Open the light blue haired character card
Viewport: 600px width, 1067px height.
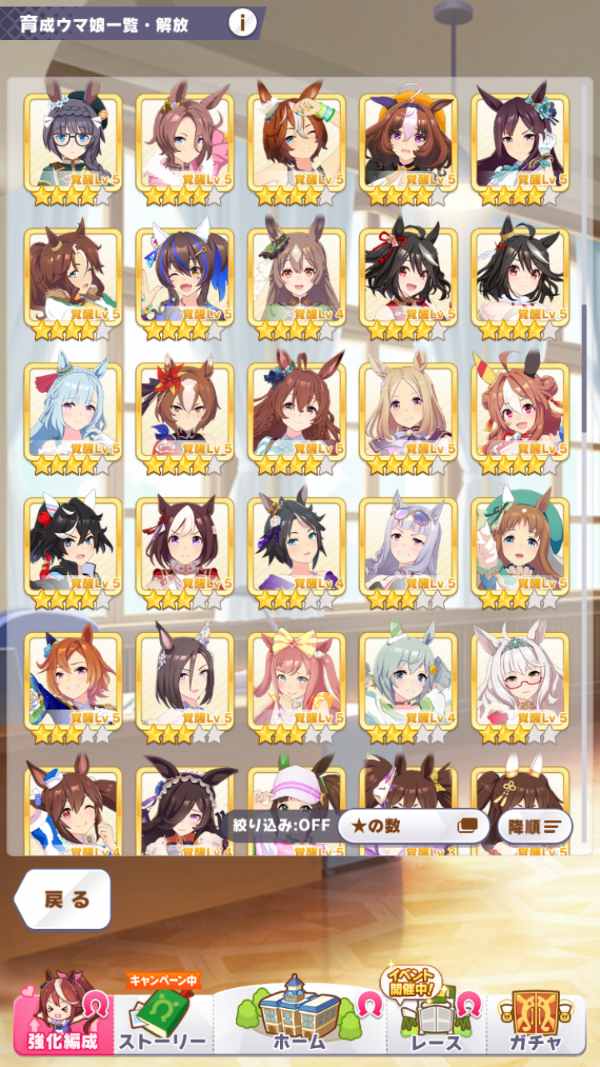[x=75, y=414]
